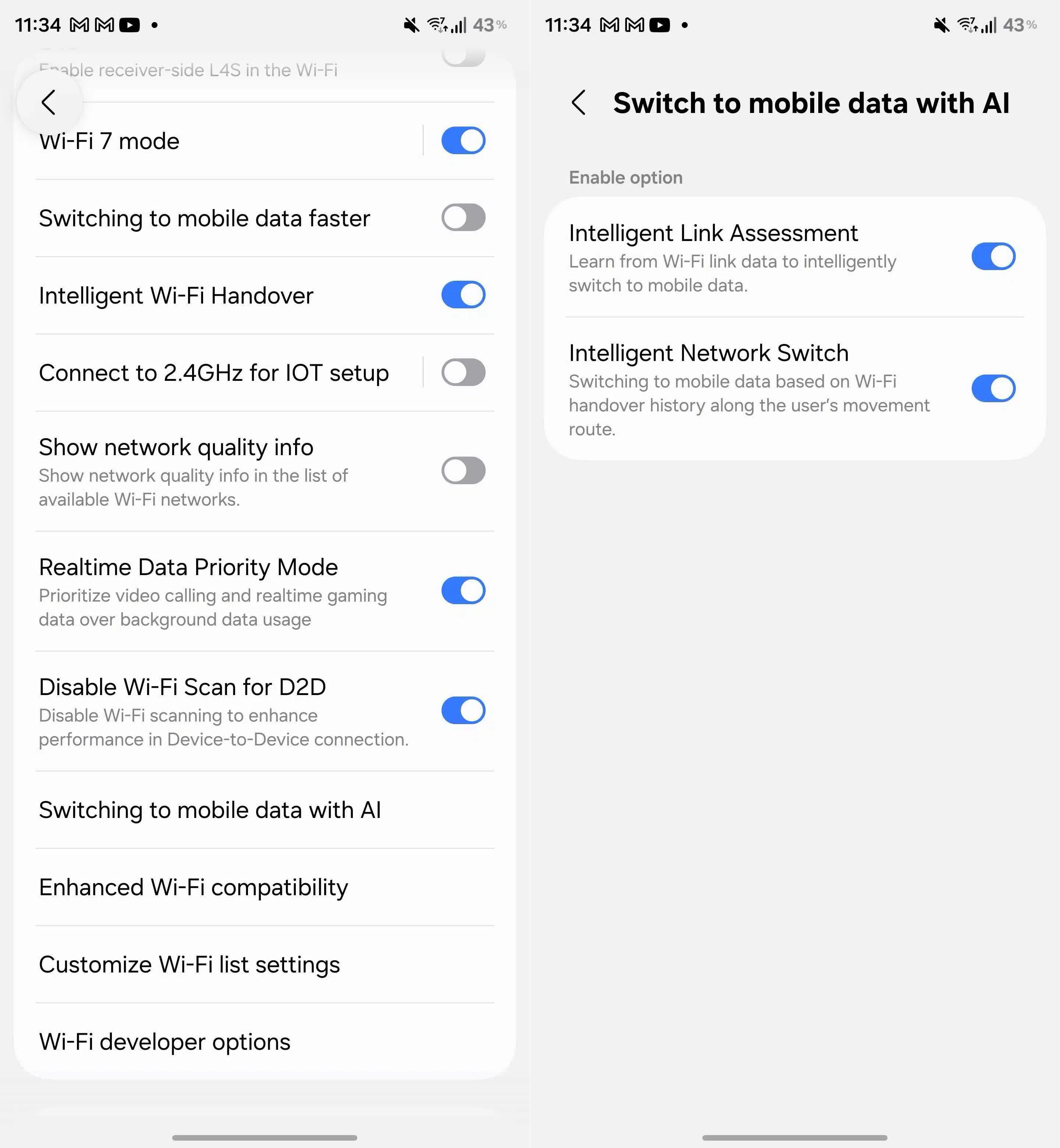Viewport: 1060px width, 1148px height.
Task: Enable Show network quality info
Action: point(463,471)
